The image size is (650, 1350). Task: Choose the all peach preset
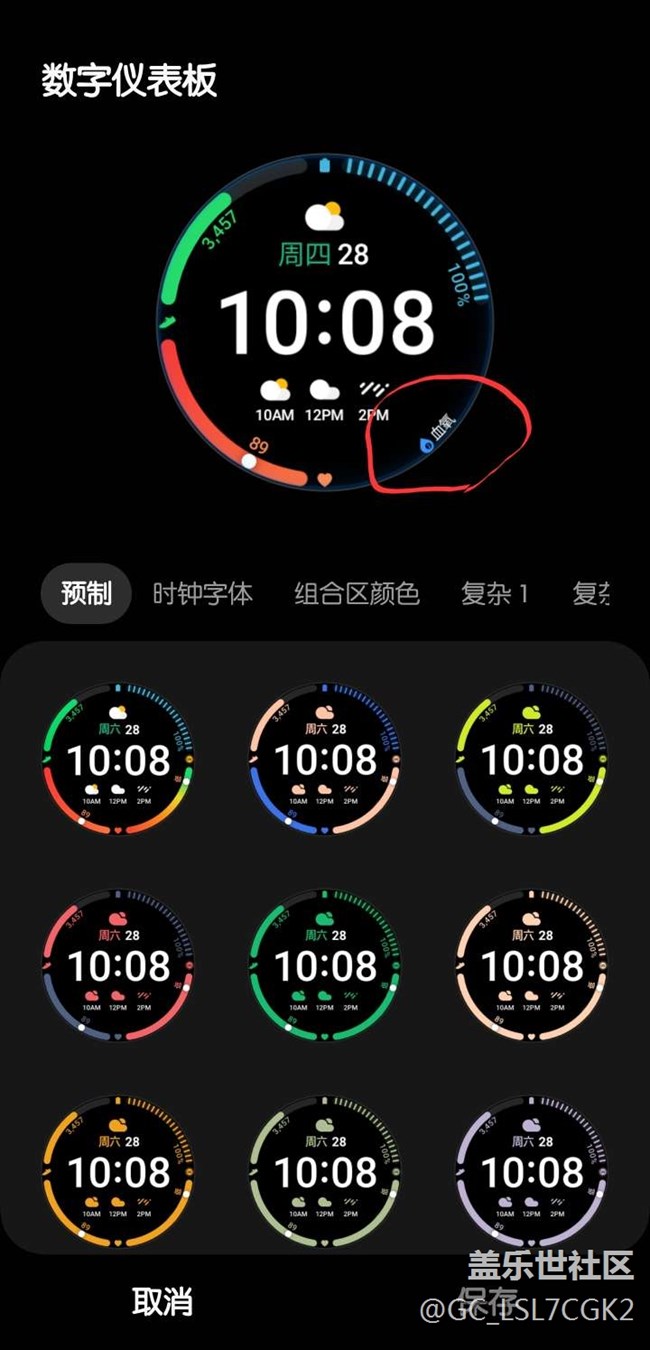(532, 966)
